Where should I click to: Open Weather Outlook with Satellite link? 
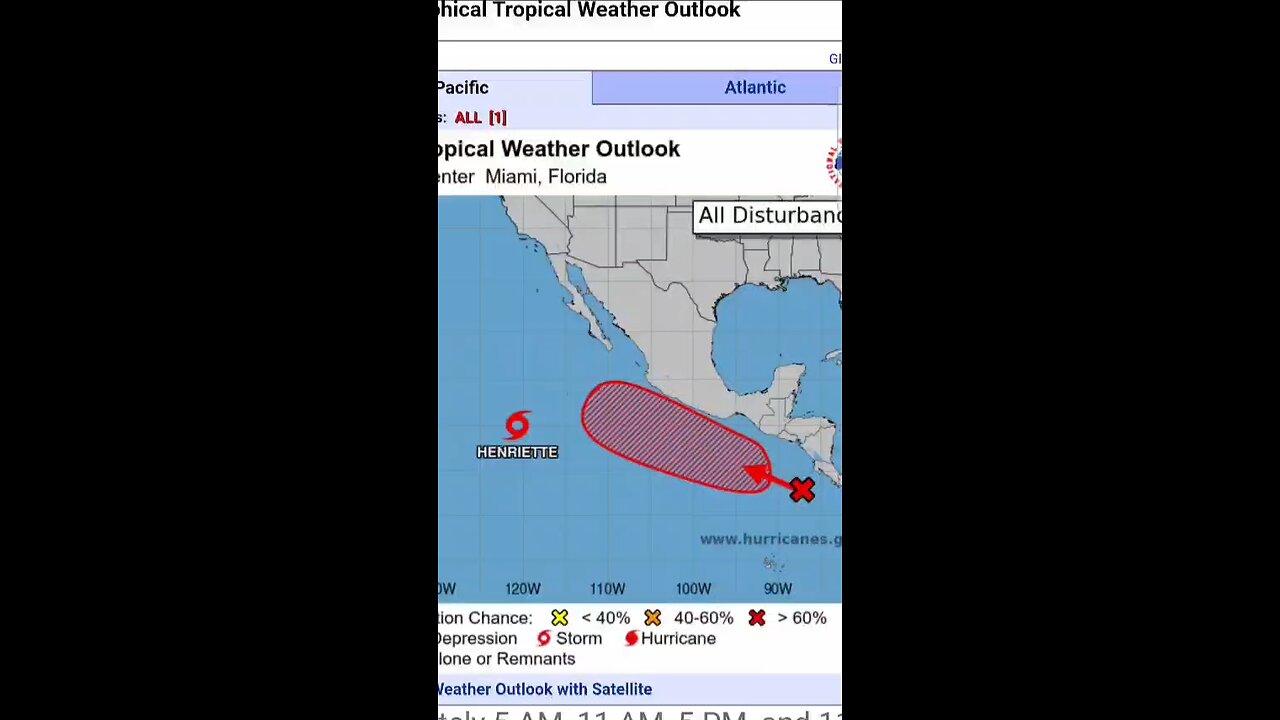(546, 689)
